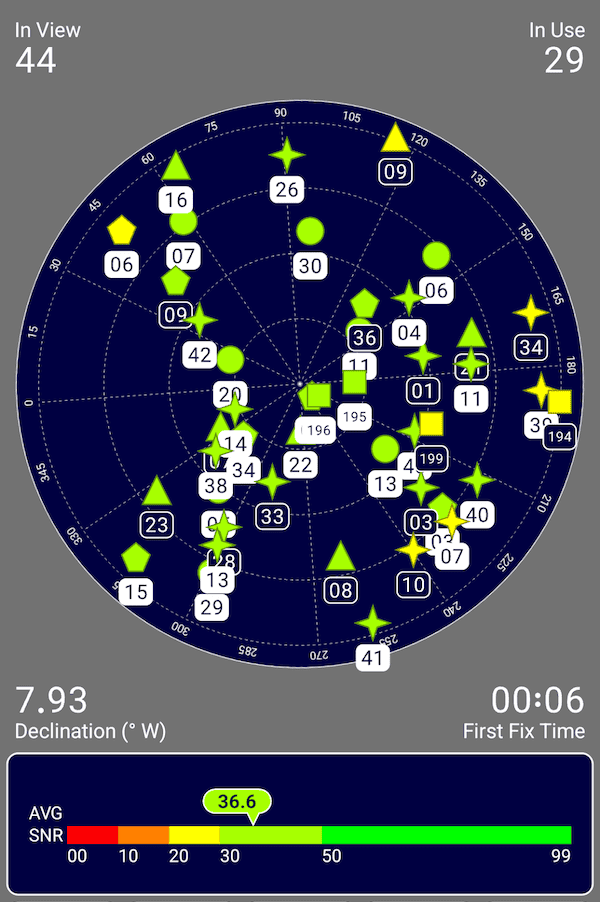Viewport: 600px width, 902px height.
Task: Select satellite 41 at the plot's bottom
Action: (373, 624)
